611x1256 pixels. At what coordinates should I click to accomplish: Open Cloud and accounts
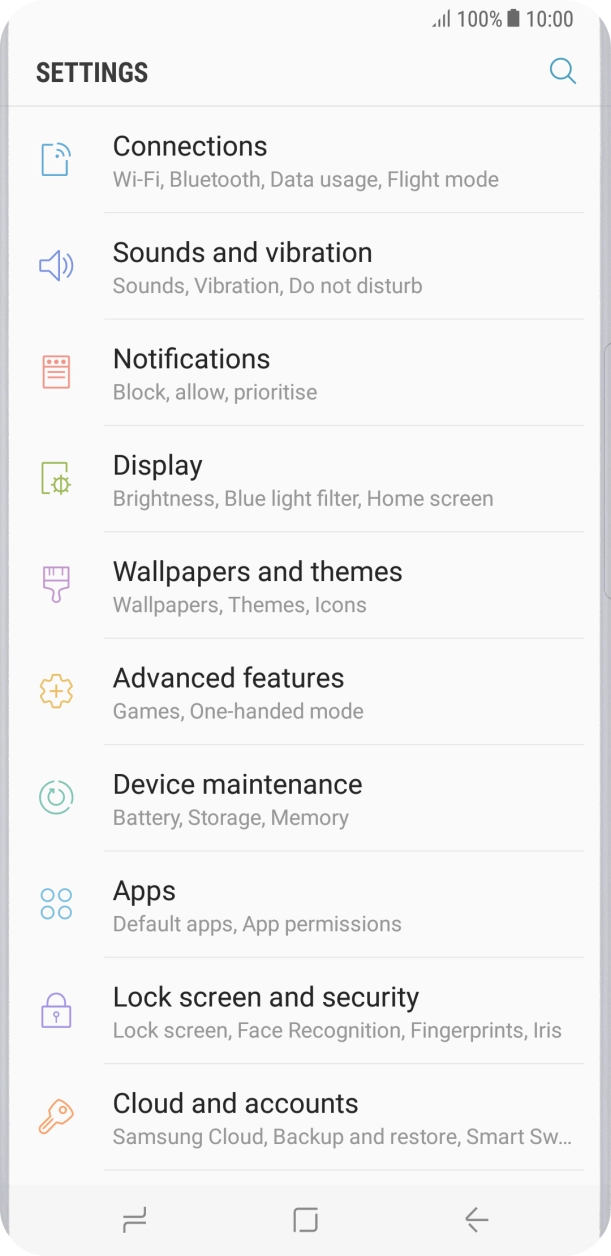coord(305,1117)
